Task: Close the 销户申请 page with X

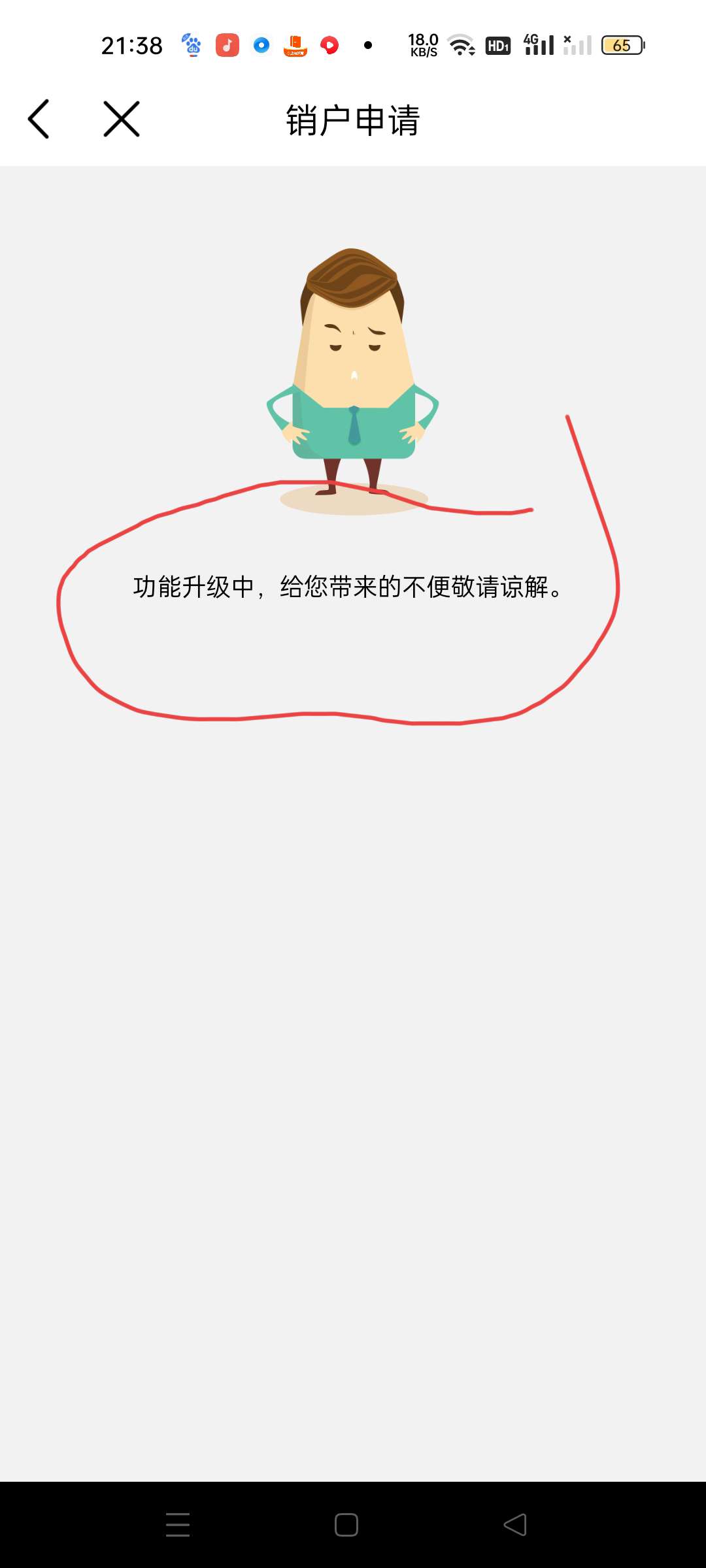Action: (122, 119)
